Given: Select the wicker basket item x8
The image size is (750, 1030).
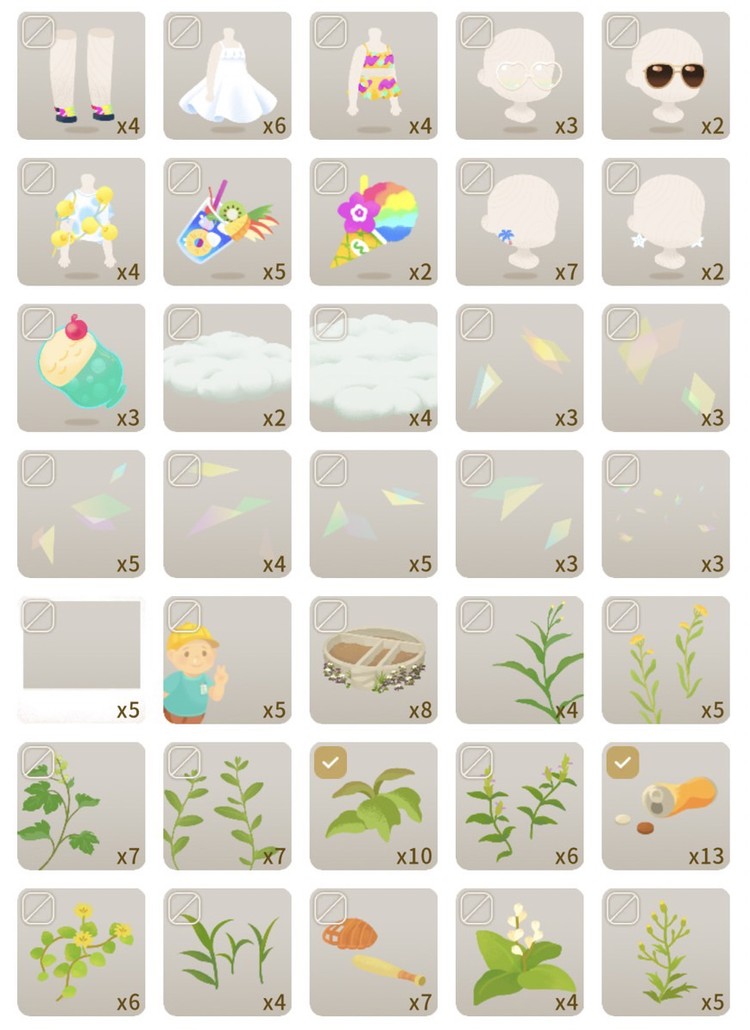Looking at the screenshot, I should 373,660.
